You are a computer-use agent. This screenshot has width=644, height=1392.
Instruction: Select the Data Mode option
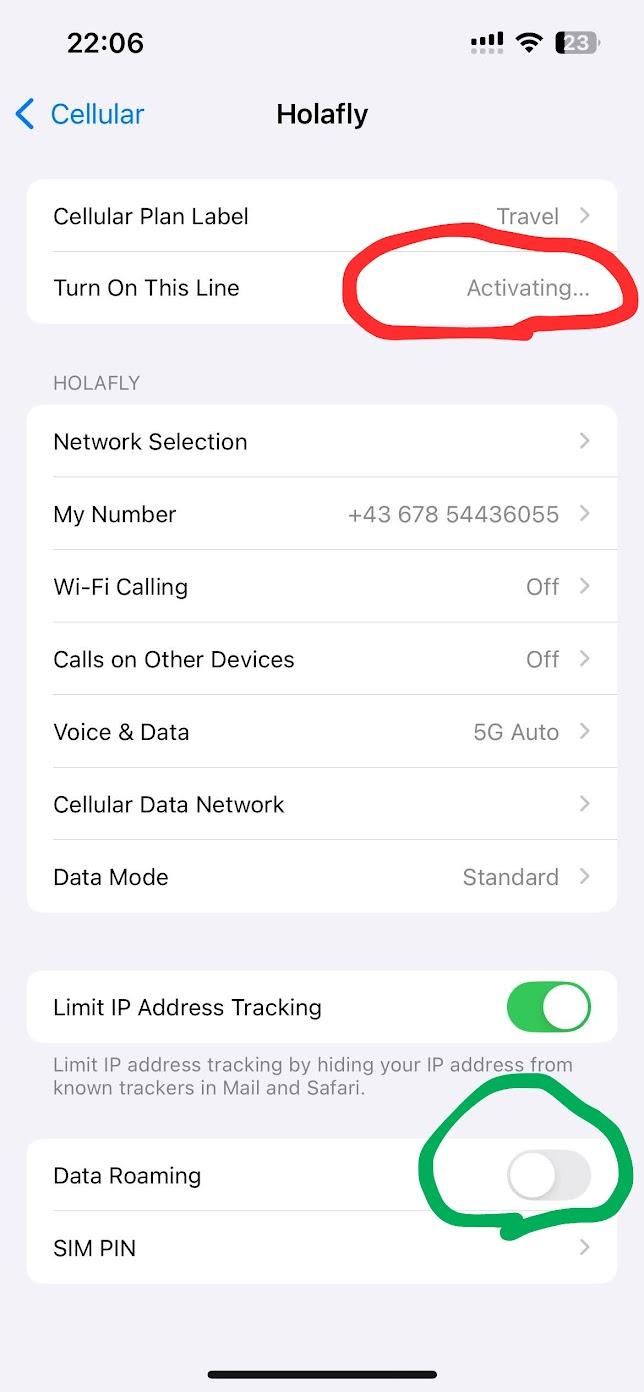pos(321,877)
